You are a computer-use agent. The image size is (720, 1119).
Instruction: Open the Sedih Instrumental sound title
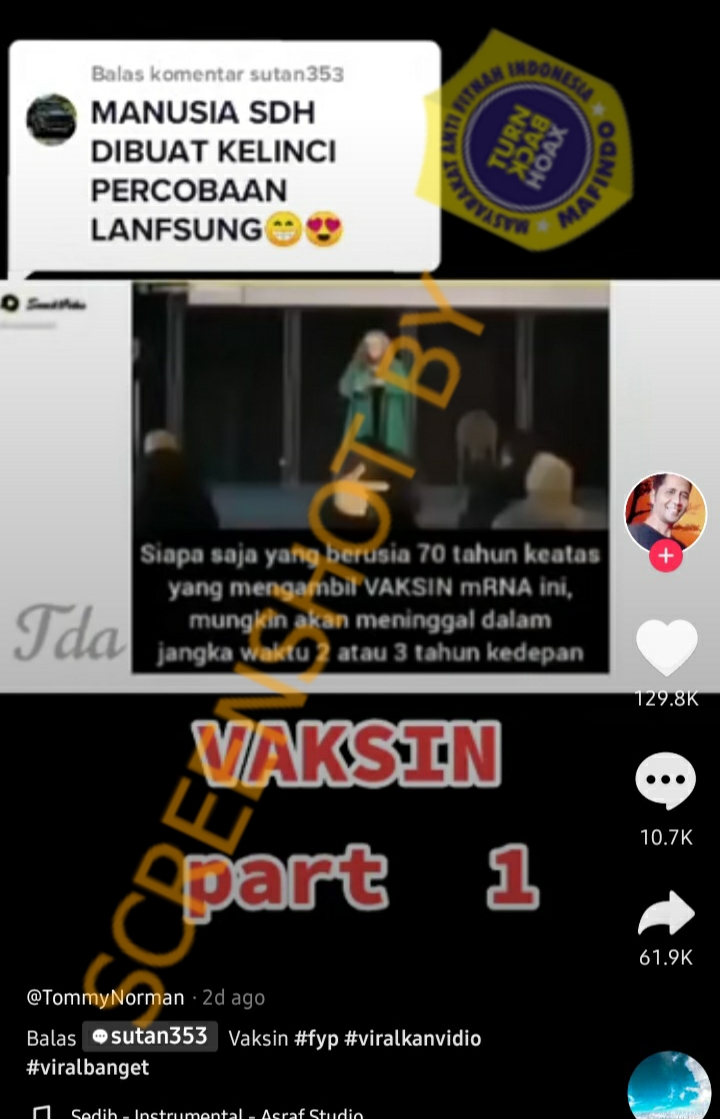[x=217, y=1112]
